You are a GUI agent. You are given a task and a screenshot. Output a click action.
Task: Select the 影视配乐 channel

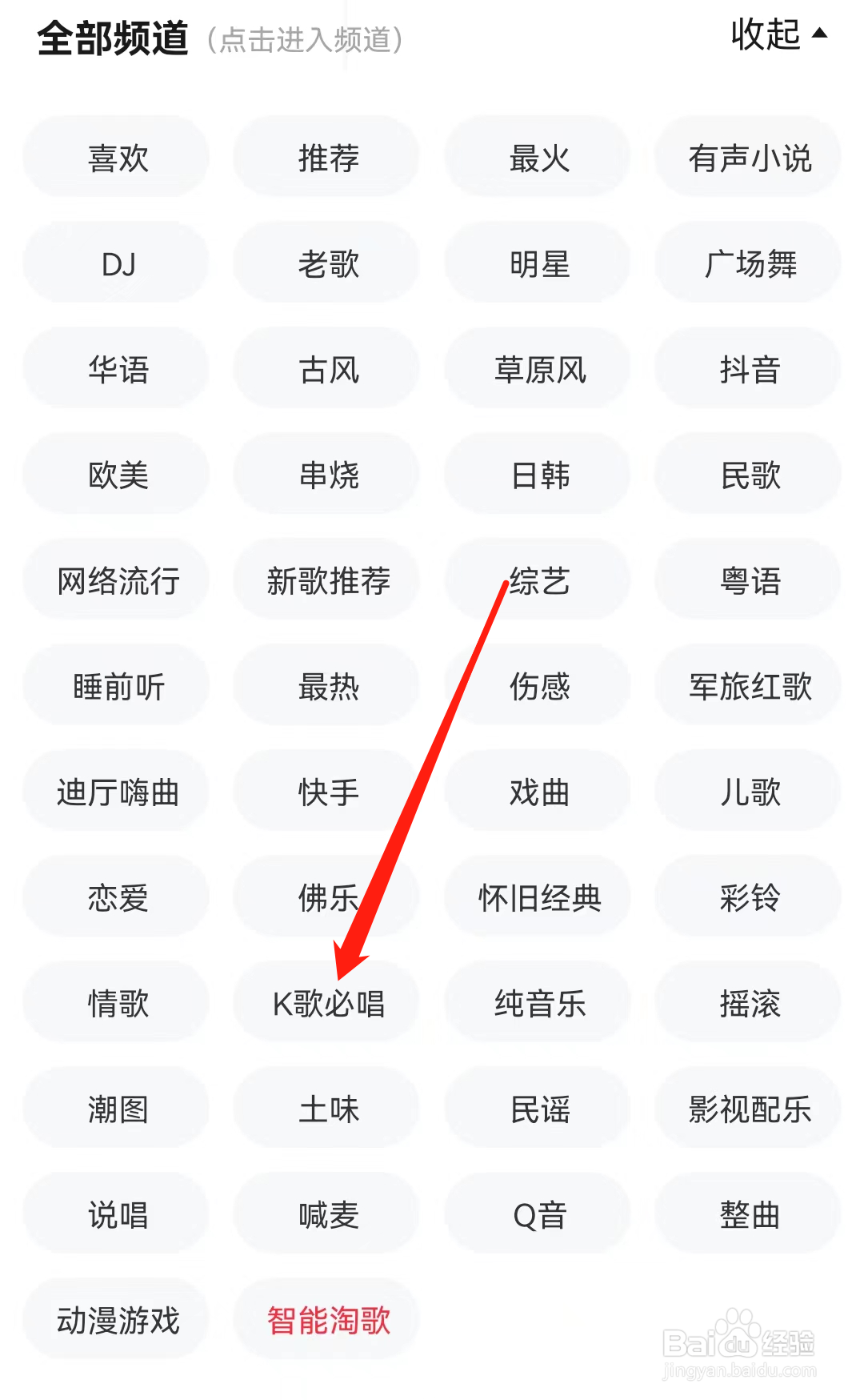[747, 1108]
